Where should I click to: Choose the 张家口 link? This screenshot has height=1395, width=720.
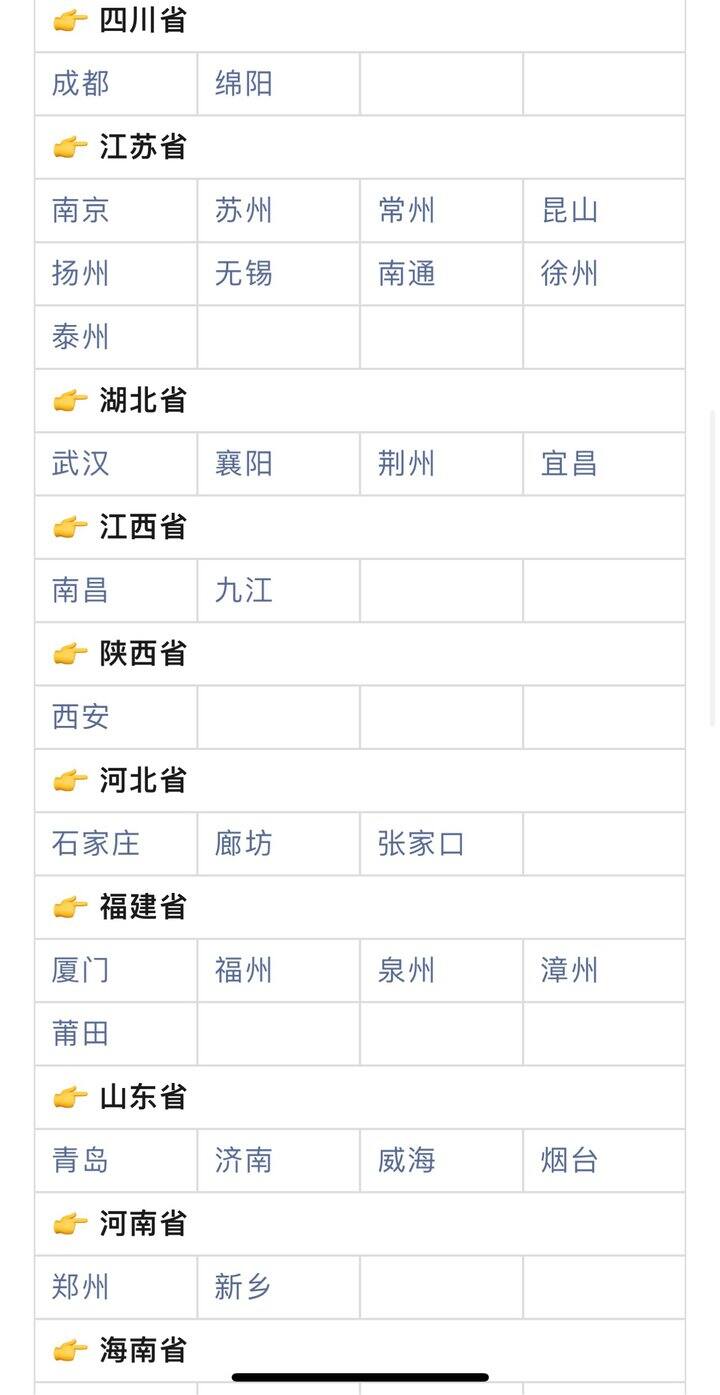422,844
